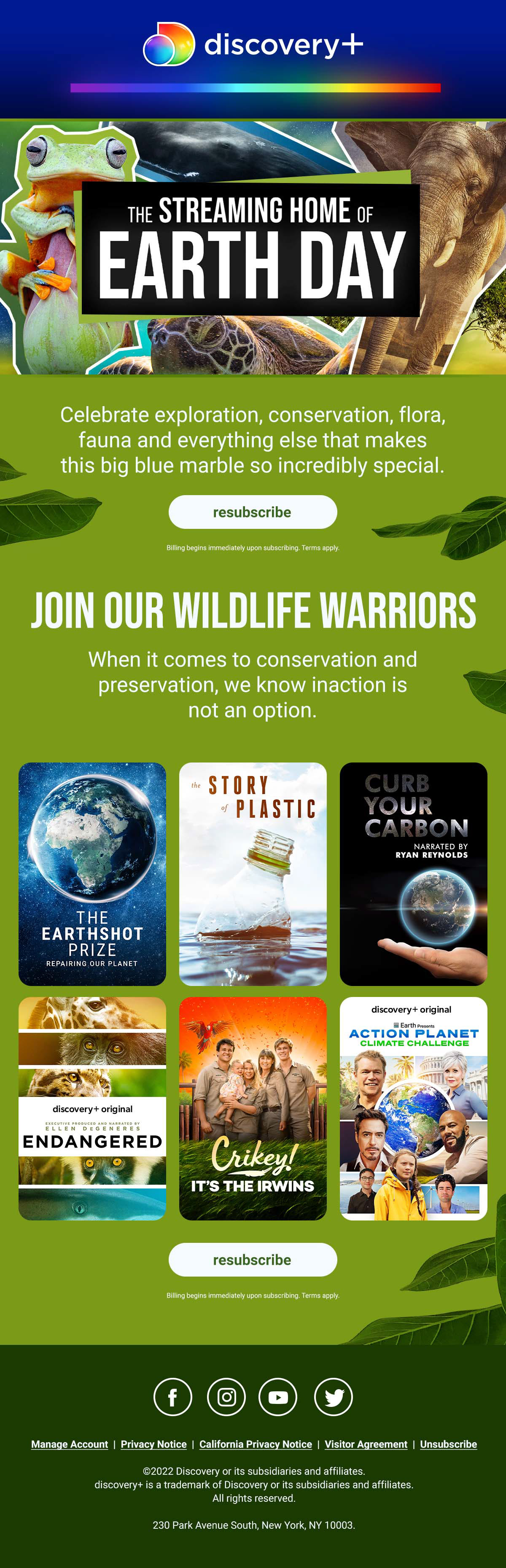
Task: Visit the Facebook page icon
Action: [x=173, y=1397]
